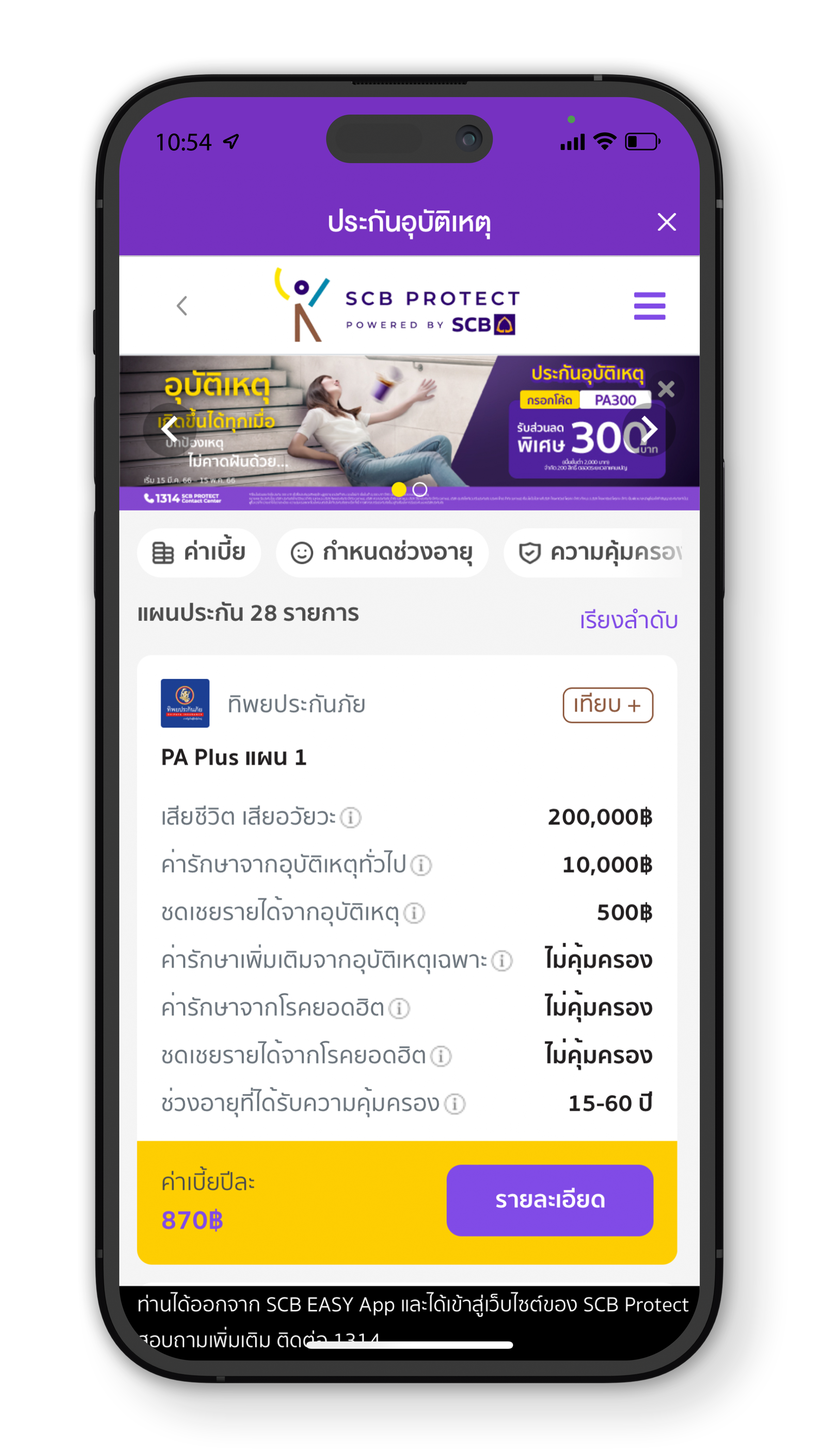Jump to the second banner dot
Image resolution: width=815 pixels, height=1456 pixels.
coord(419,489)
